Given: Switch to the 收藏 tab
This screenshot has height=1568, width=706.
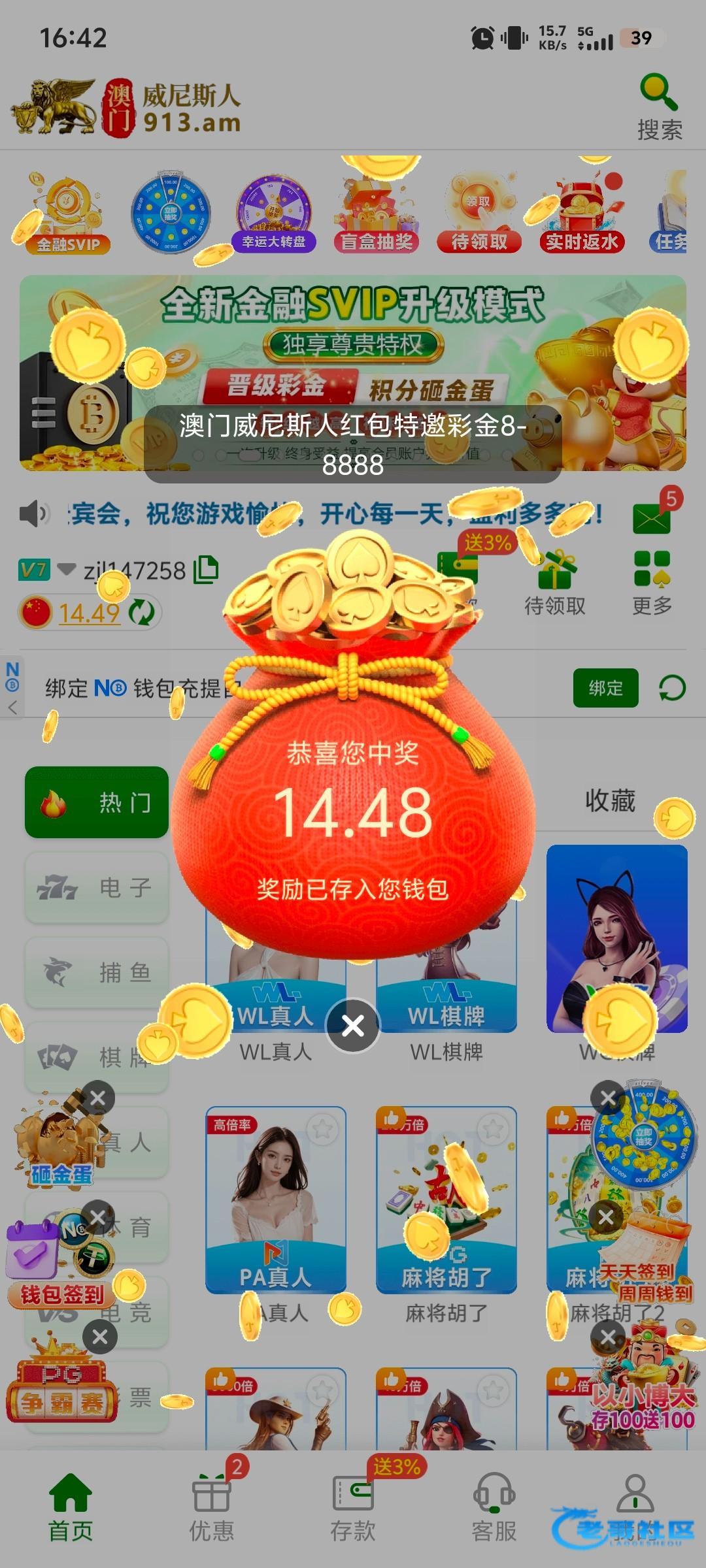Looking at the screenshot, I should [x=610, y=800].
